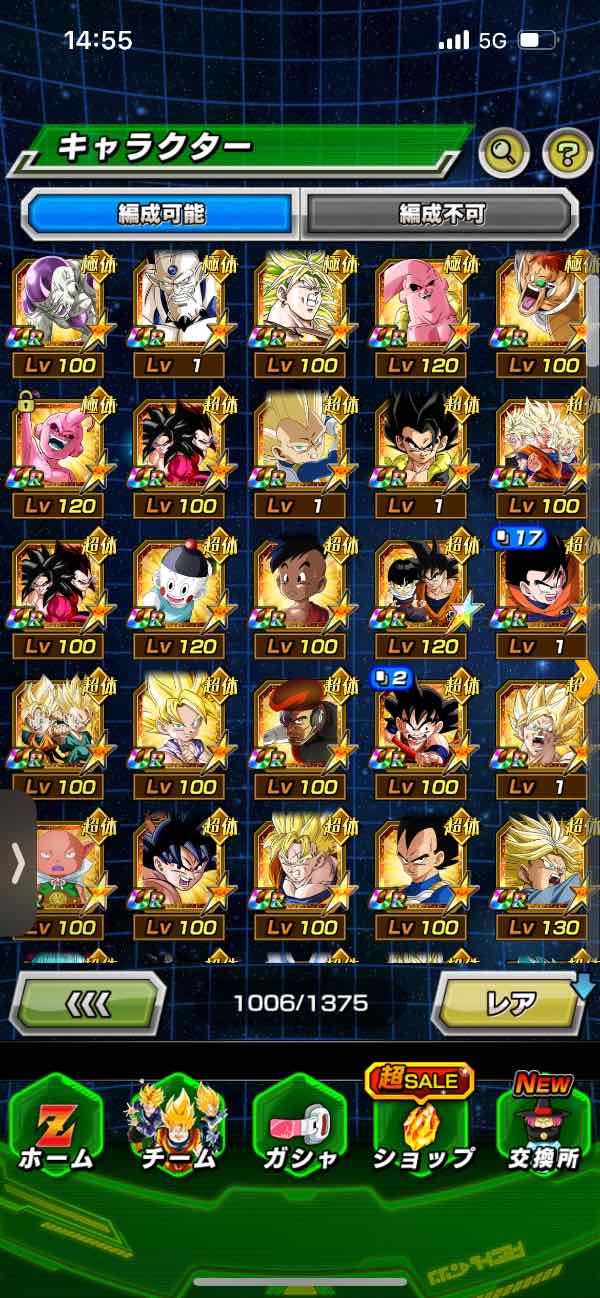Select the kid Goku card with the 2 badge
Screen dimensions: 600x1298
[421, 736]
